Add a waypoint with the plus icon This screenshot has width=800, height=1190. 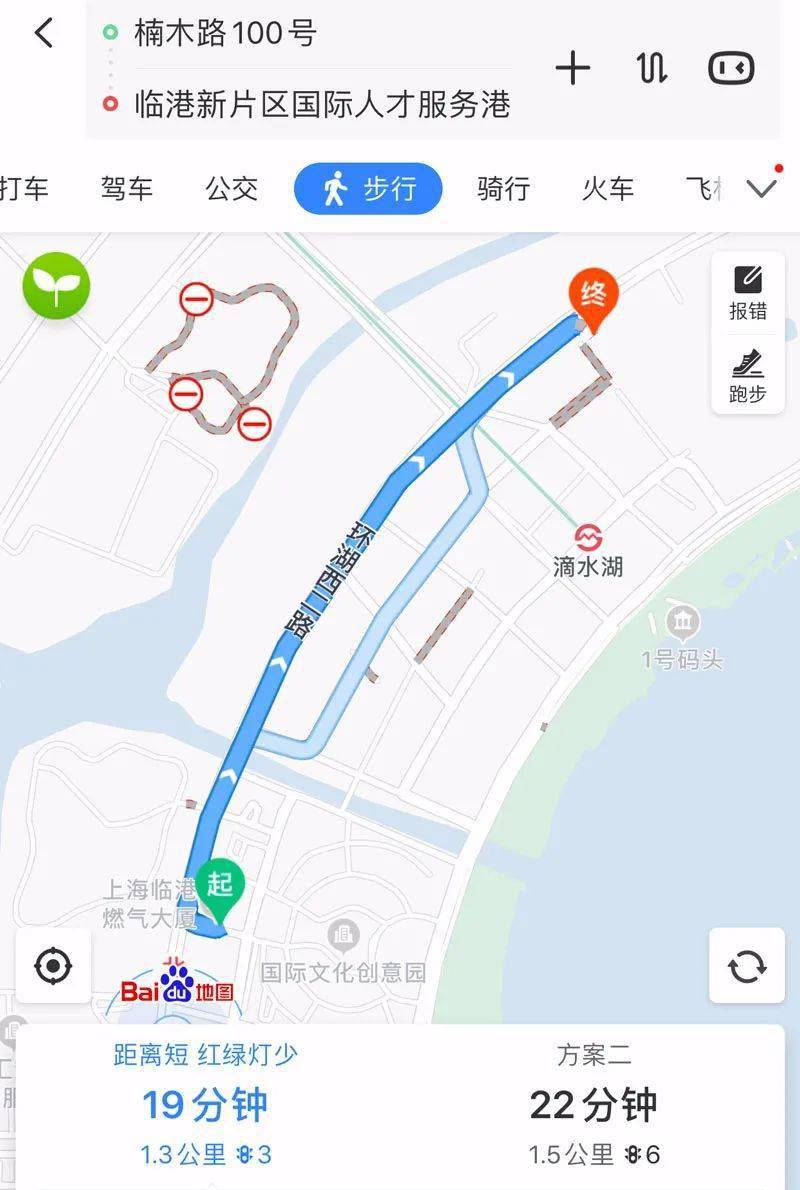[573, 68]
